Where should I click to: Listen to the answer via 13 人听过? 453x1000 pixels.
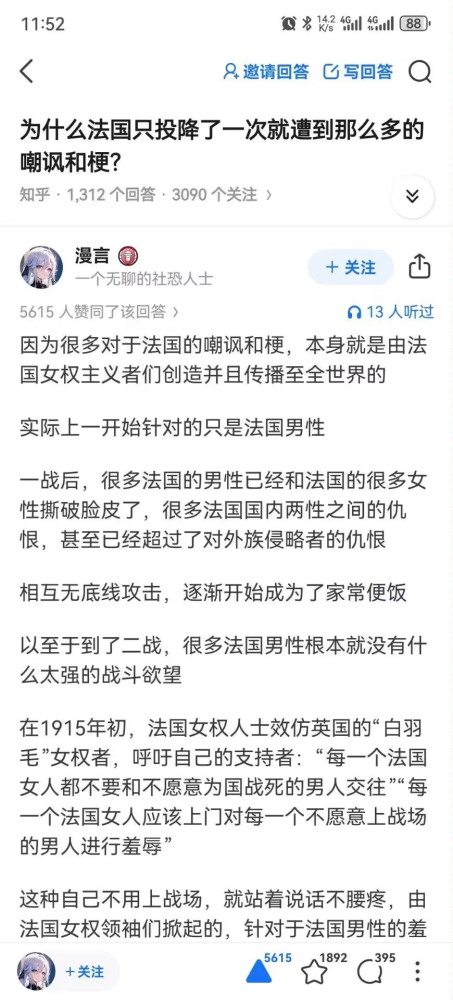pyautogui.click(x=390, y=312)
